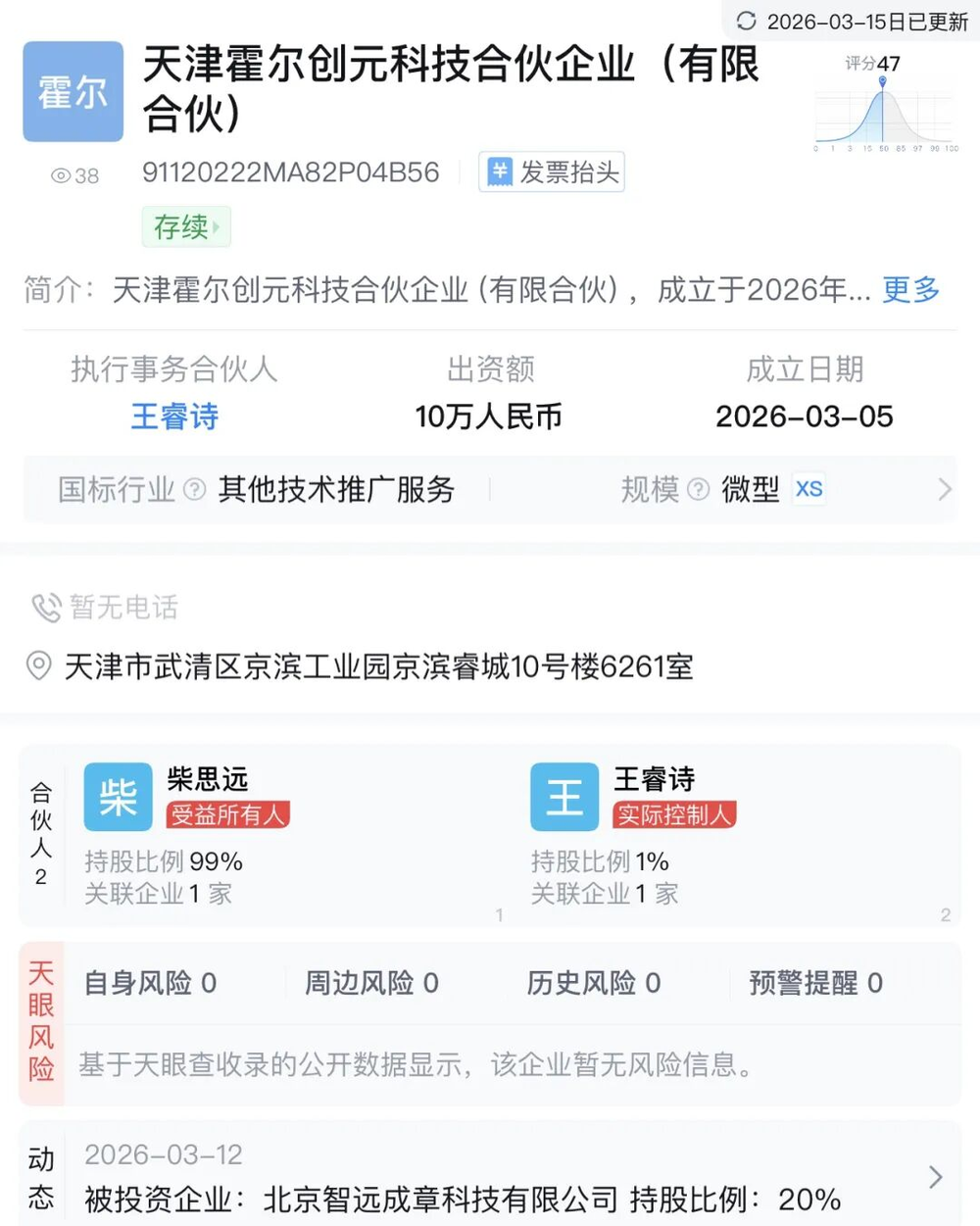Expand the intro via 更多 link
This screenshot has height=1226, width=980.
coord(910,289)
